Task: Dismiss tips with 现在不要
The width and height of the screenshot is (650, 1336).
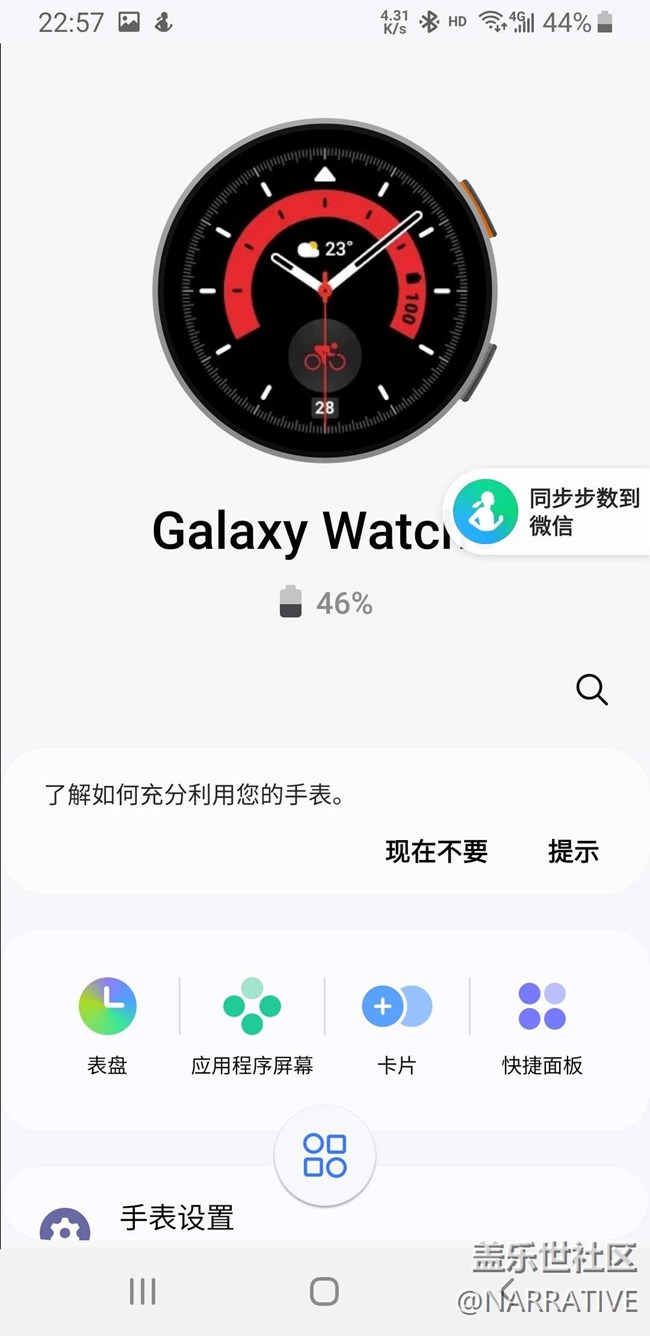Action: [437, 851]
